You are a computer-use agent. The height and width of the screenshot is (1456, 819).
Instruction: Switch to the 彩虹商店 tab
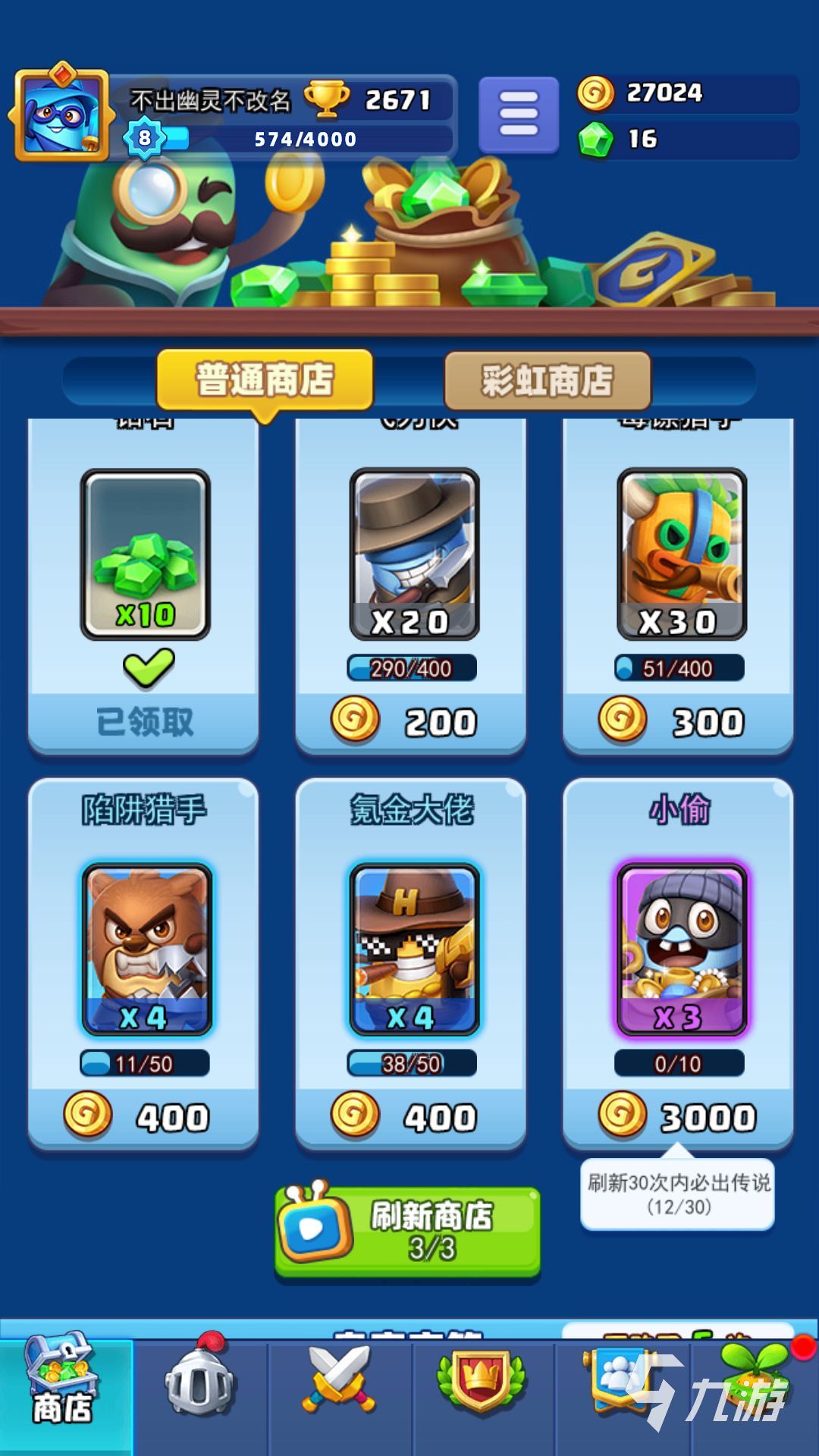point(547,380)
